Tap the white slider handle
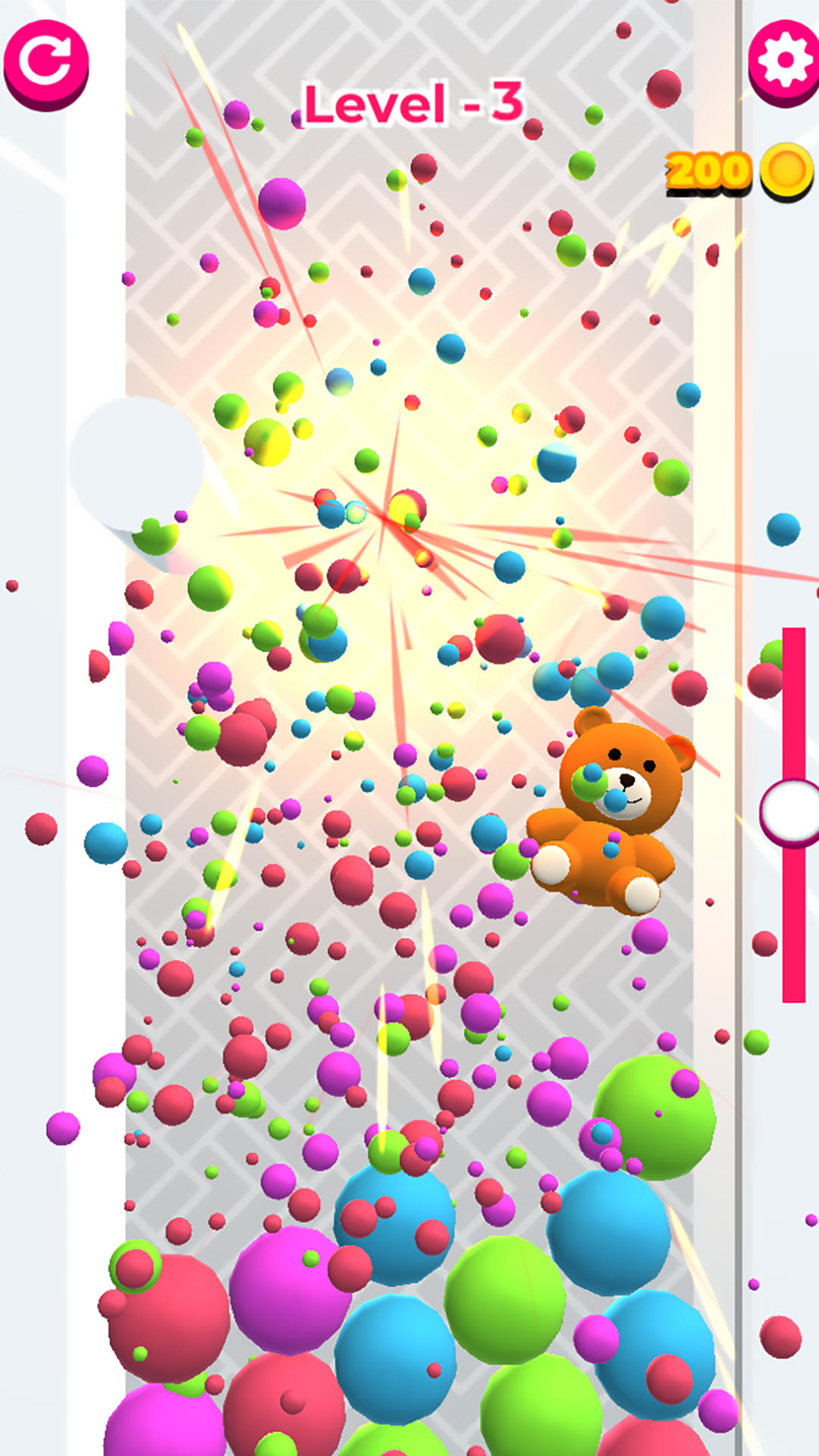The image size is (819, 1456). tap(789, 812)
